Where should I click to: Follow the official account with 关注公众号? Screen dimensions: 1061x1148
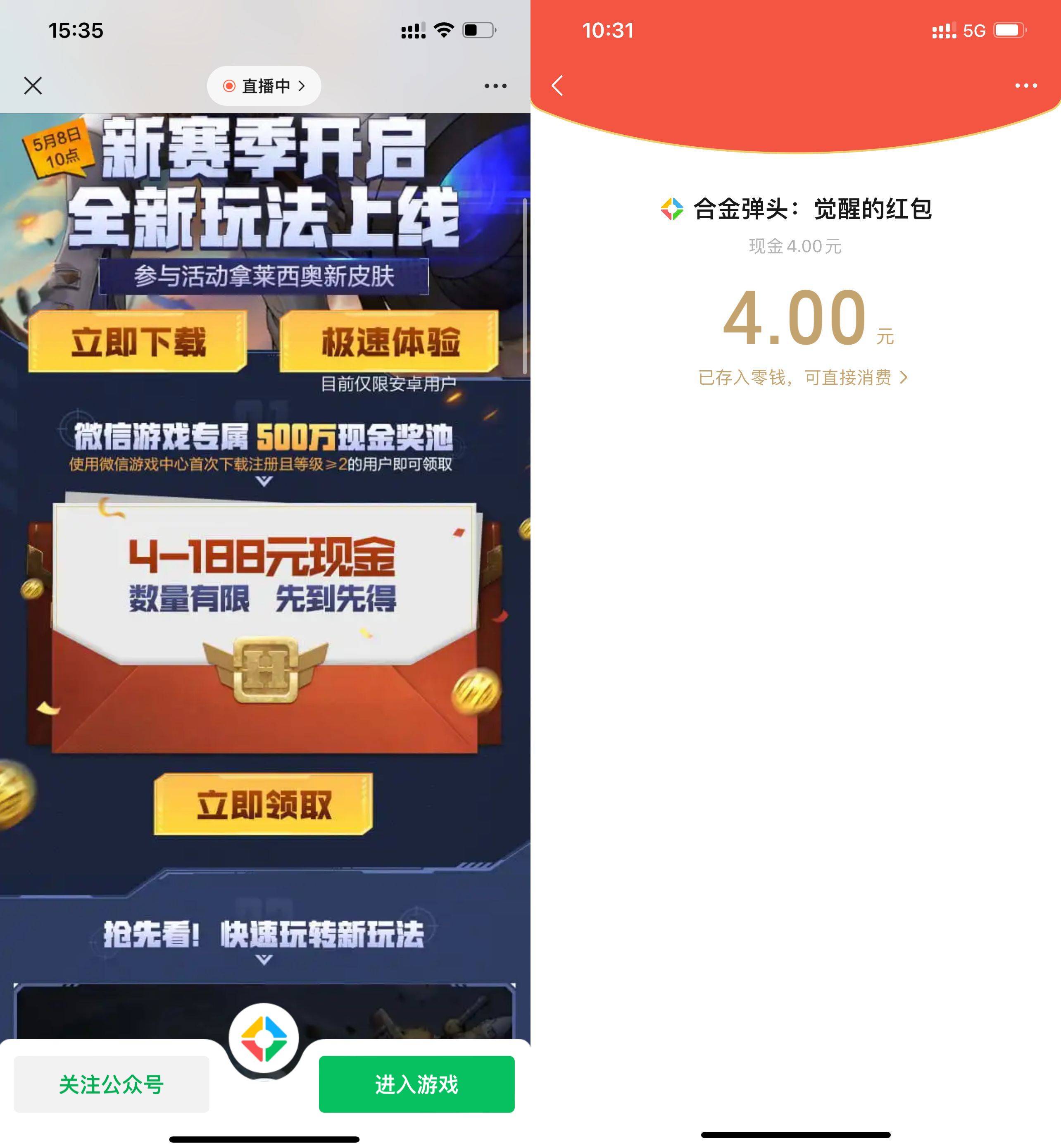[x=112, y=1084]
